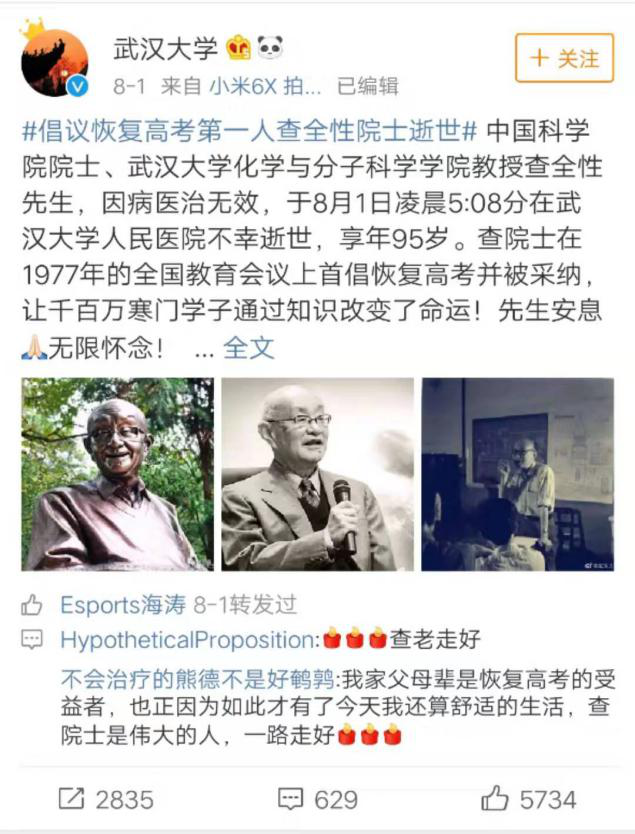
Task: Like this post (5734)
Action: coord(529,798)
